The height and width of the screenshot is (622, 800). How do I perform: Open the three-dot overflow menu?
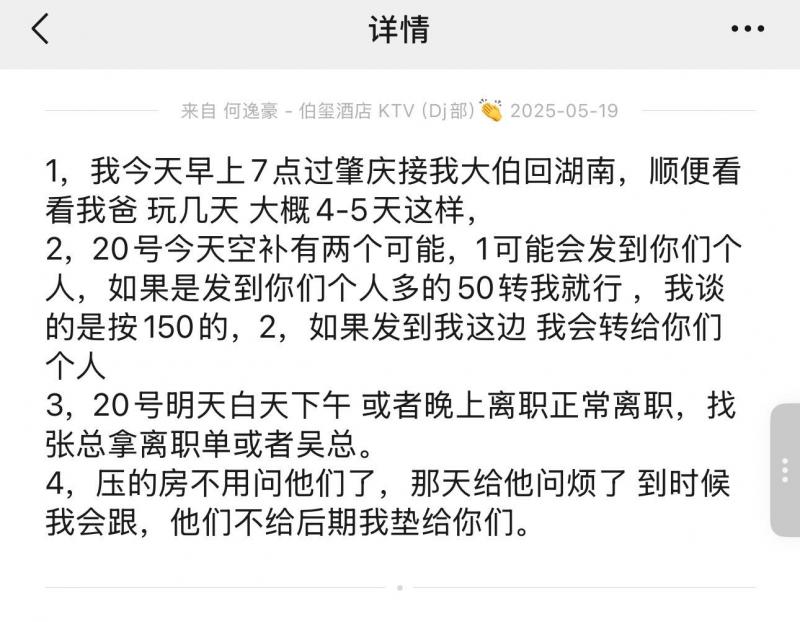(x=747, y=30)
